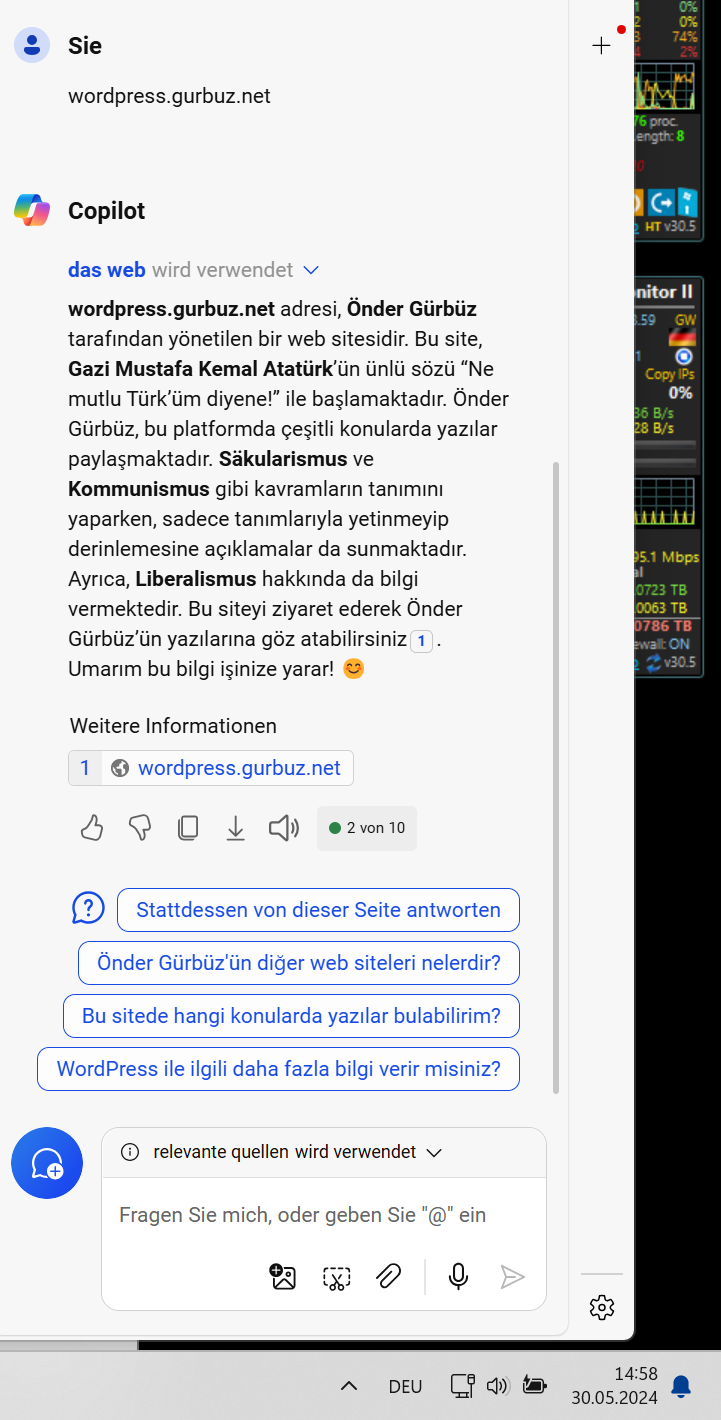Choose 'Stattdessen von dieser Seite antworten'

click(x=318, y=910)
